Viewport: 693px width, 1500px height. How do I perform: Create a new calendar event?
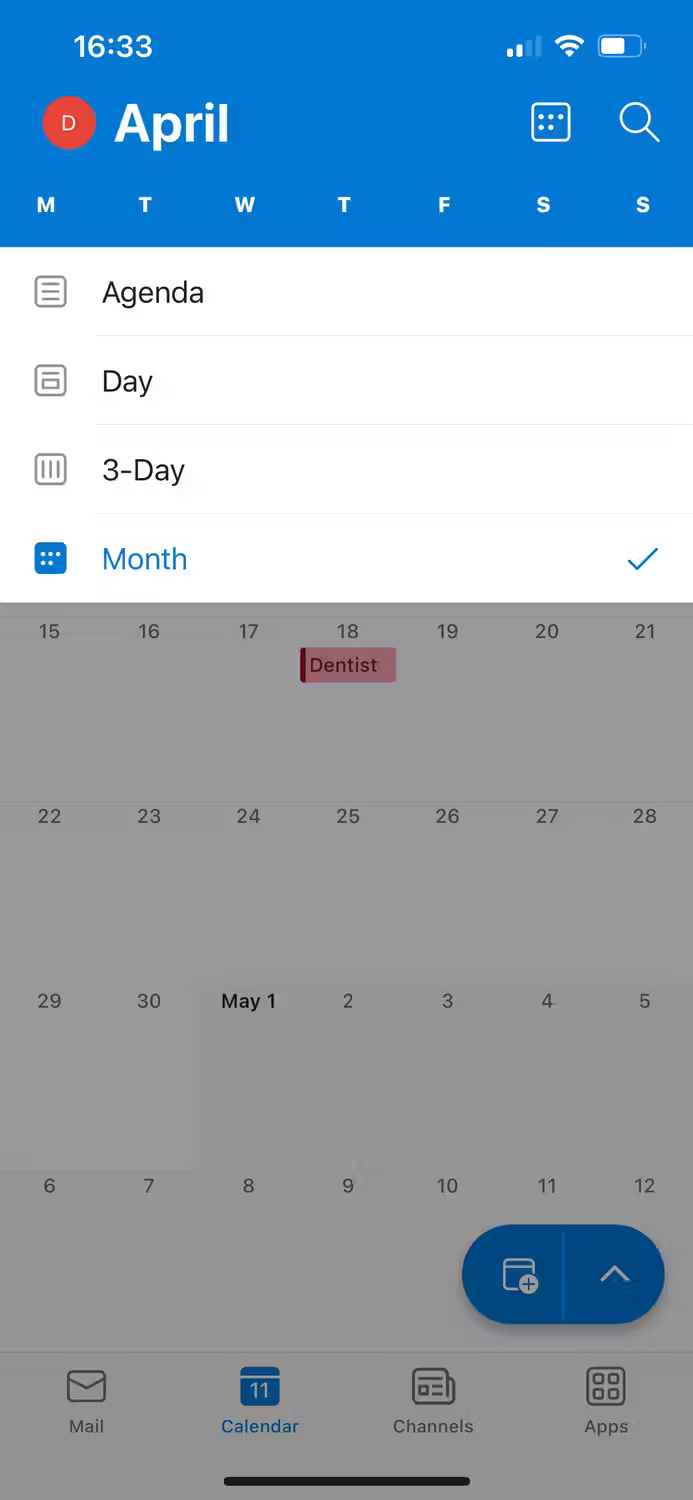point(519,1275)
